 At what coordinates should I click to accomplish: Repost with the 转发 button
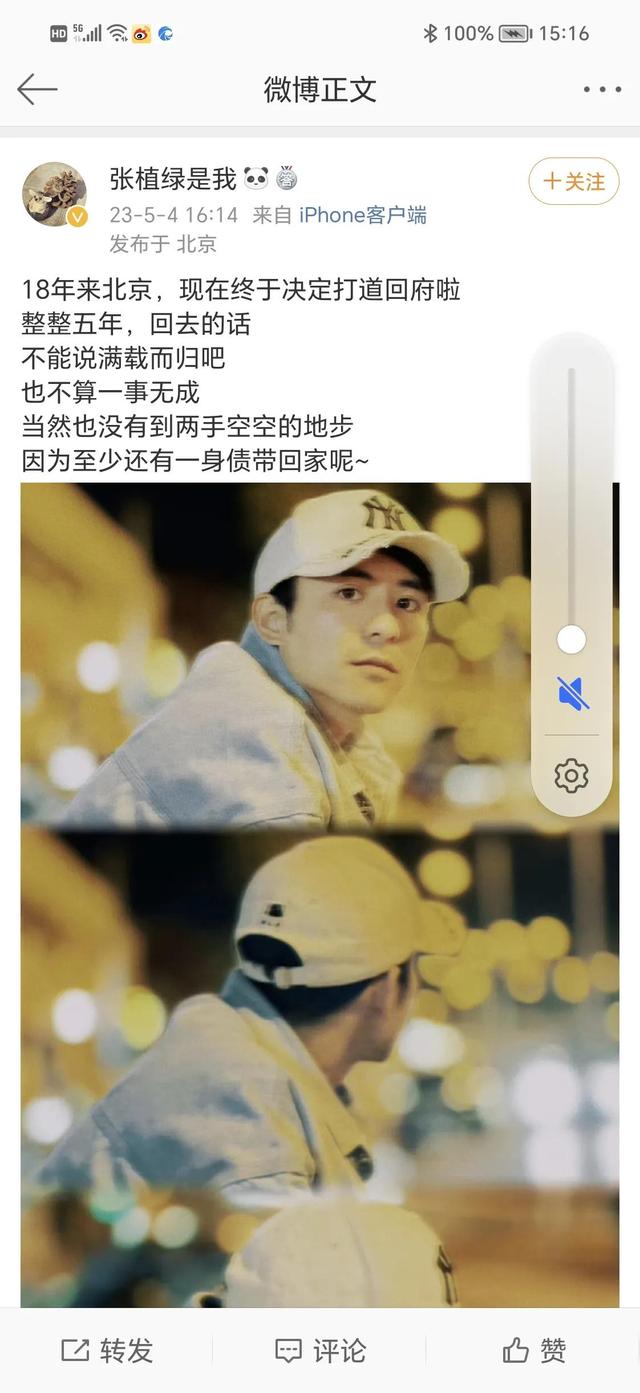pyautogui.click(x=107, y=1351)
